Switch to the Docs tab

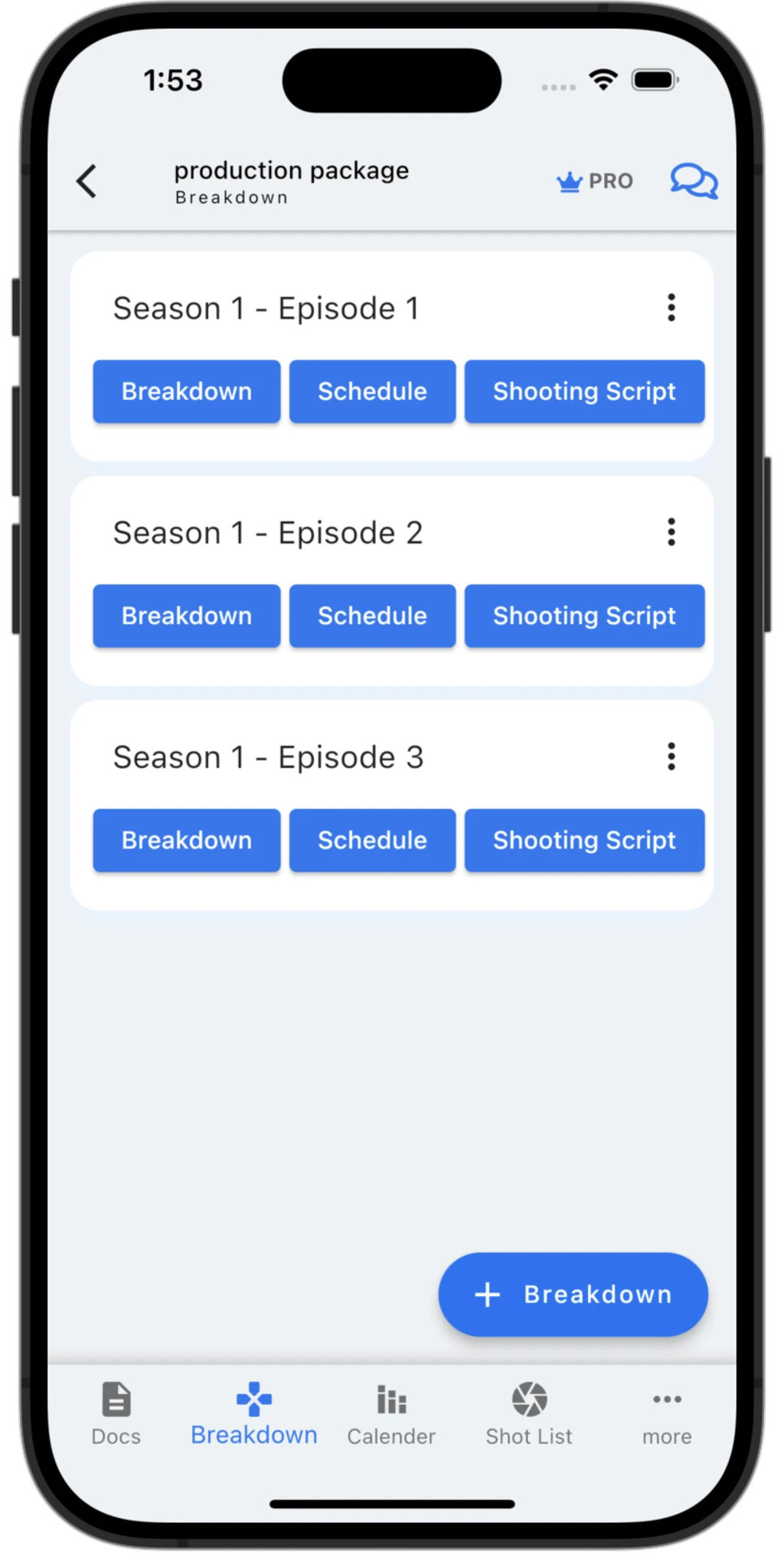[x=115, y=1413]
